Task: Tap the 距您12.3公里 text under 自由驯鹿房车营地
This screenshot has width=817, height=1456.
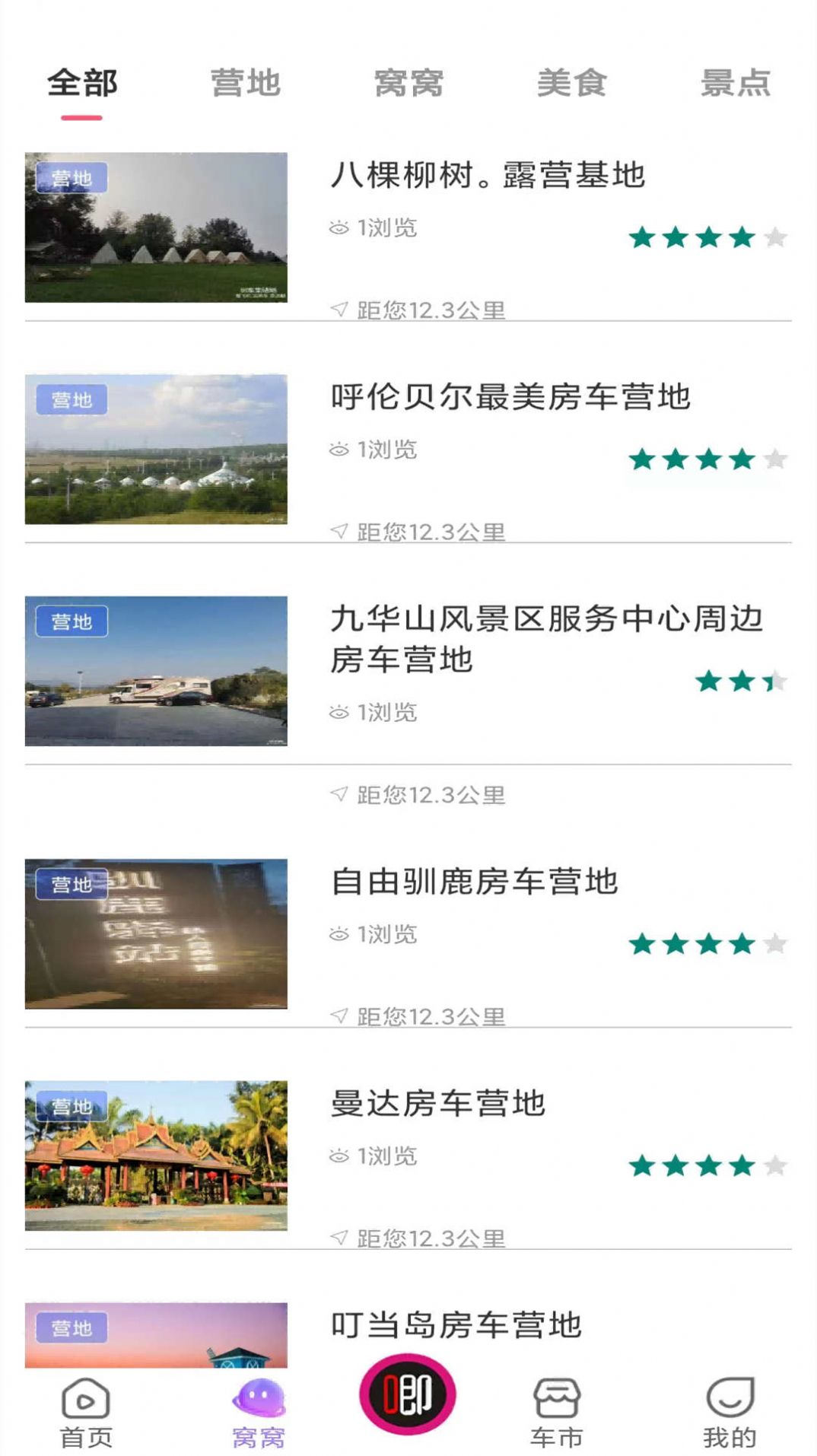Action: (434, 1013)
